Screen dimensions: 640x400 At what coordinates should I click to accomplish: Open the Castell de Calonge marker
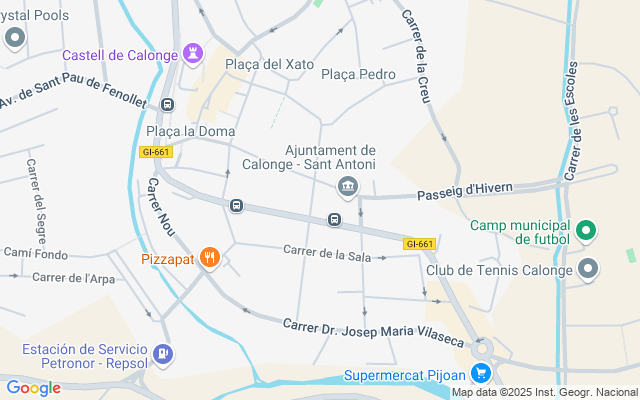[193, 53]
